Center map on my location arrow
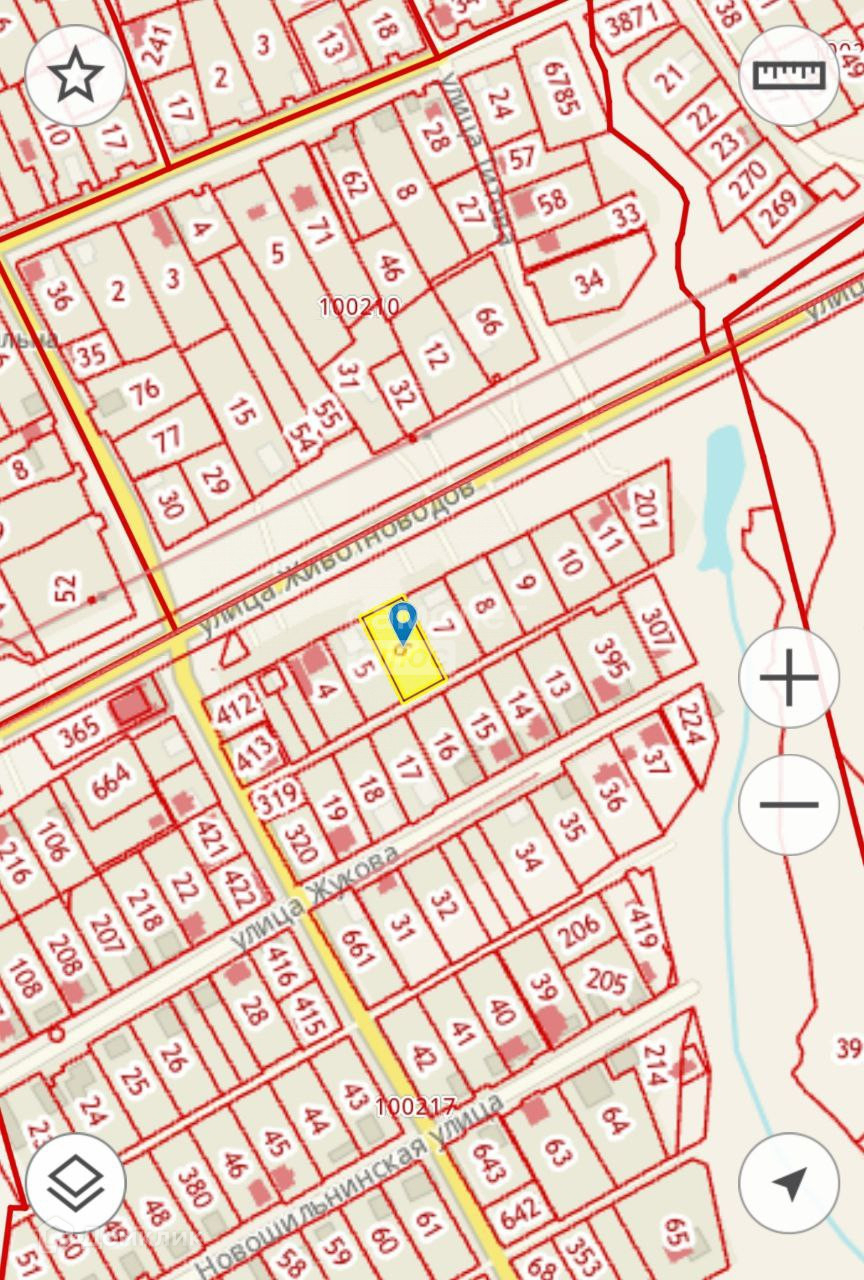The height and width of the screenshot is (1280, 864). coord(789,1183)
